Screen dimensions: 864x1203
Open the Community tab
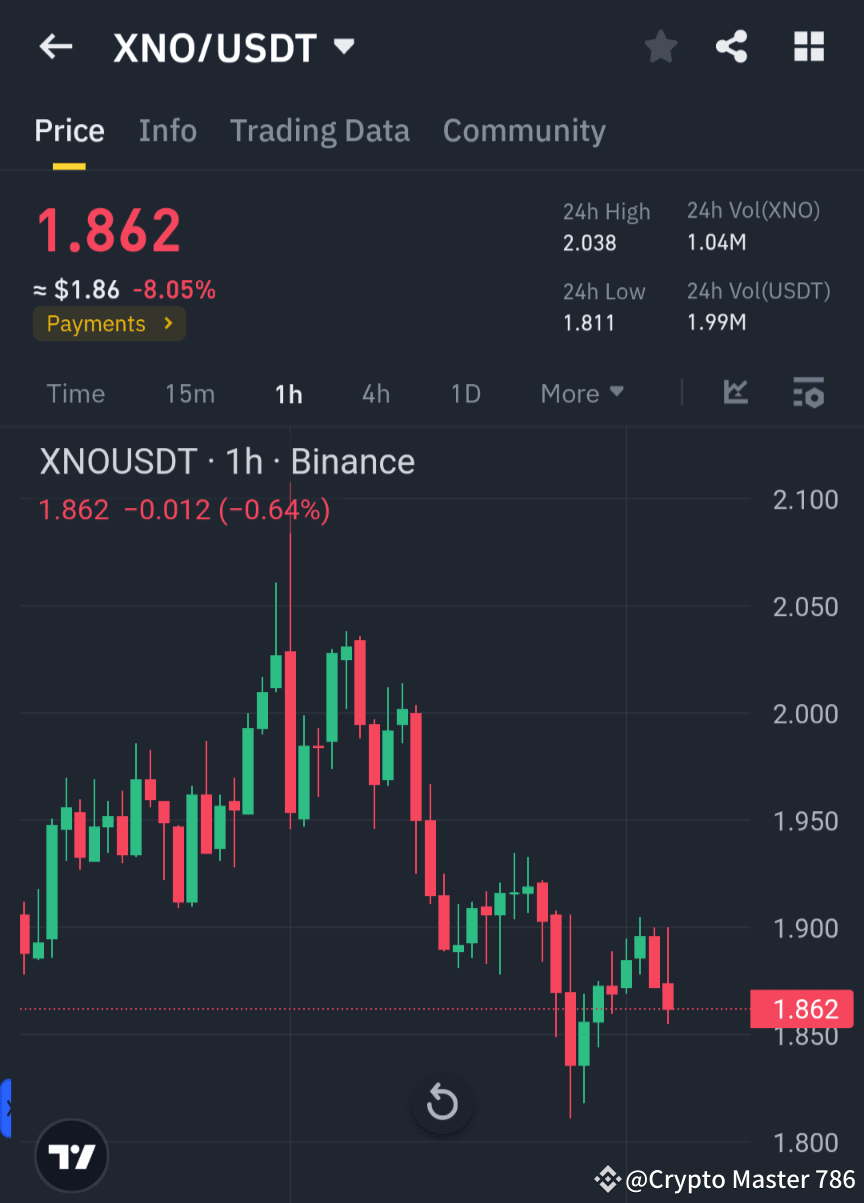524,130
